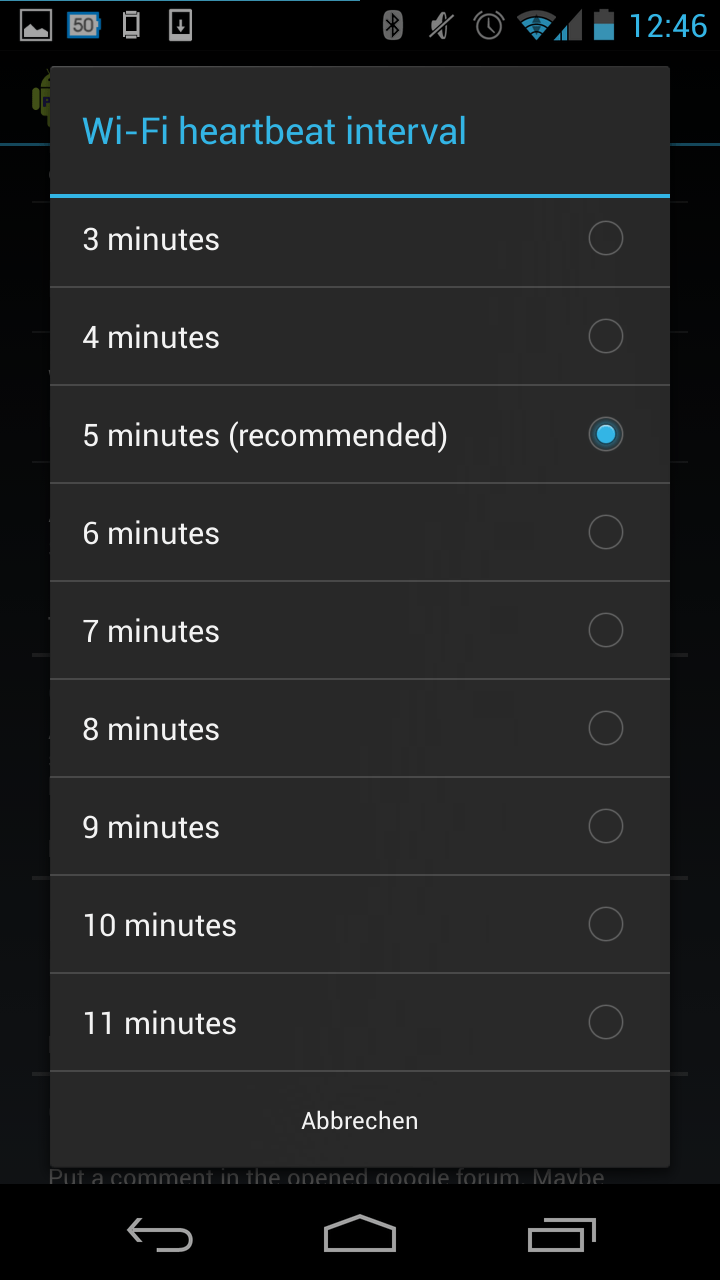Go back with the system back button

click(x=160, y=1234)
